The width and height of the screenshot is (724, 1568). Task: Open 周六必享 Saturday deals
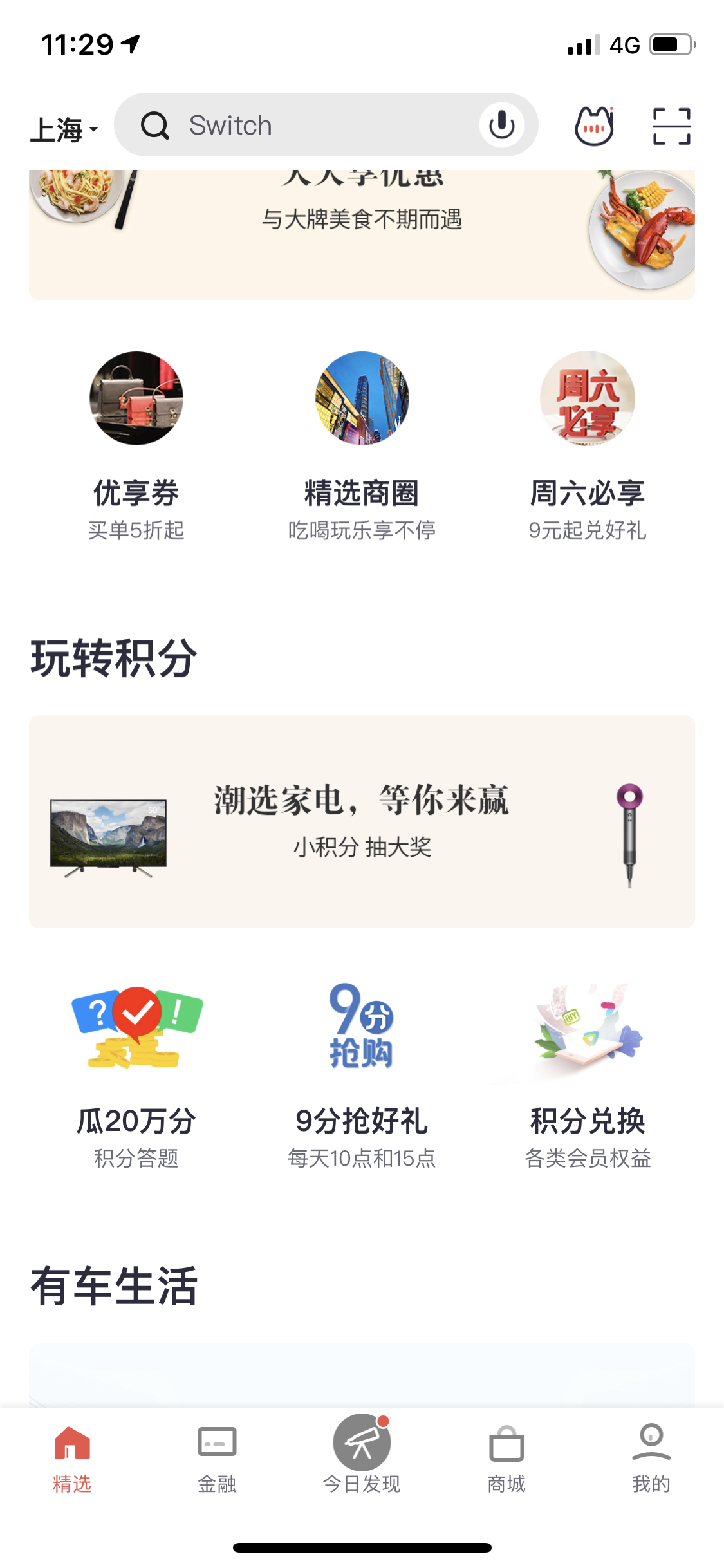coord(587,444)
